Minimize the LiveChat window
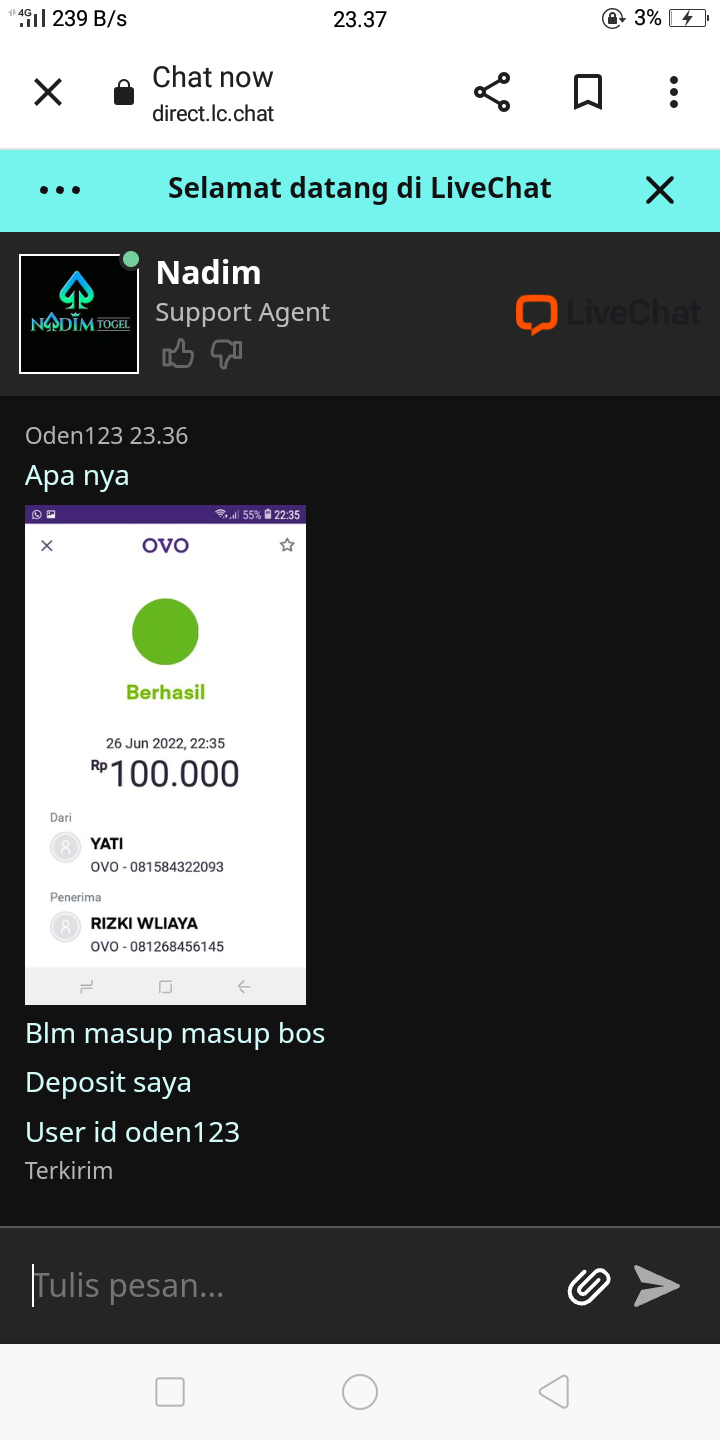The height and width of the screenshot is (1440, 720). pyautogui.click(x=660, y=190)
